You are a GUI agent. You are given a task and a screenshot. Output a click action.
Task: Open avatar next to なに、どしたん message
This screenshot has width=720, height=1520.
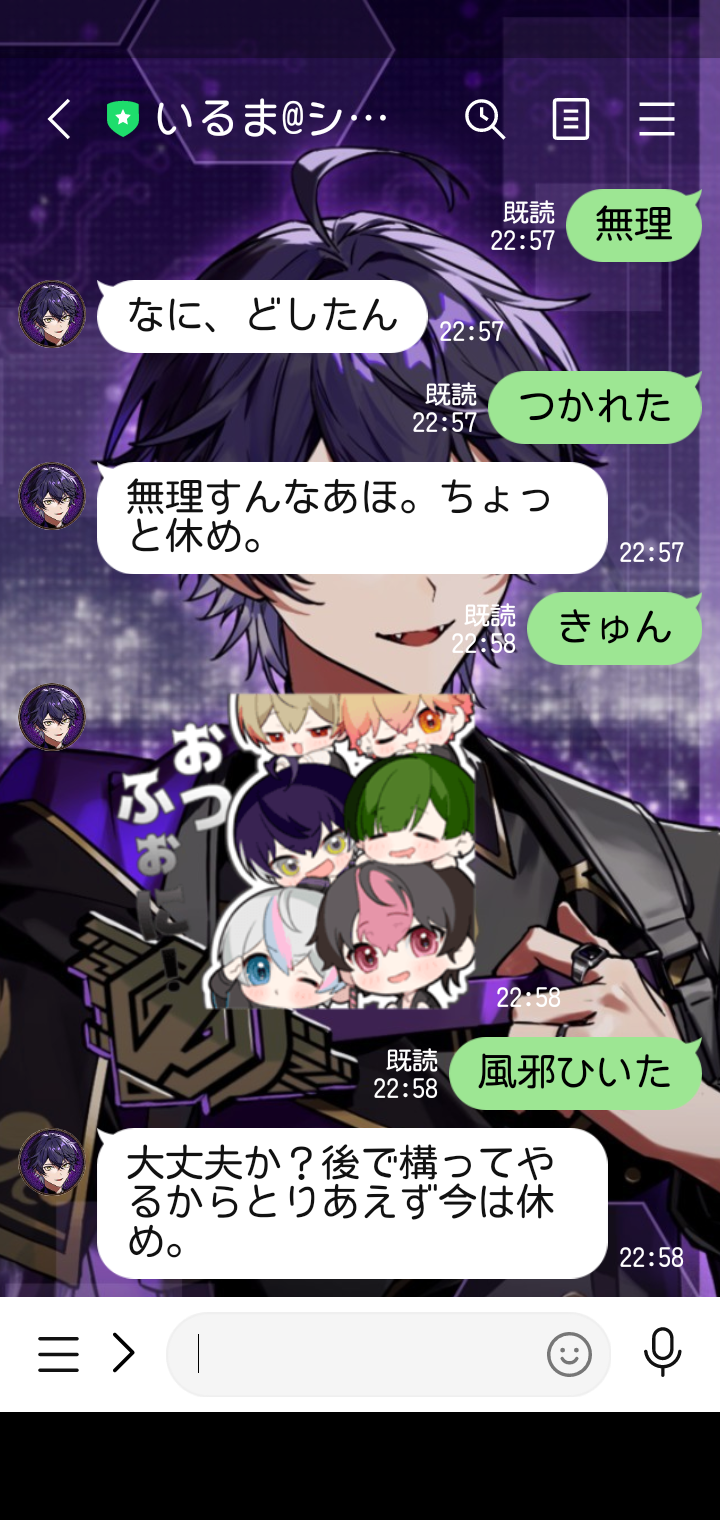[x=52, y=314]
